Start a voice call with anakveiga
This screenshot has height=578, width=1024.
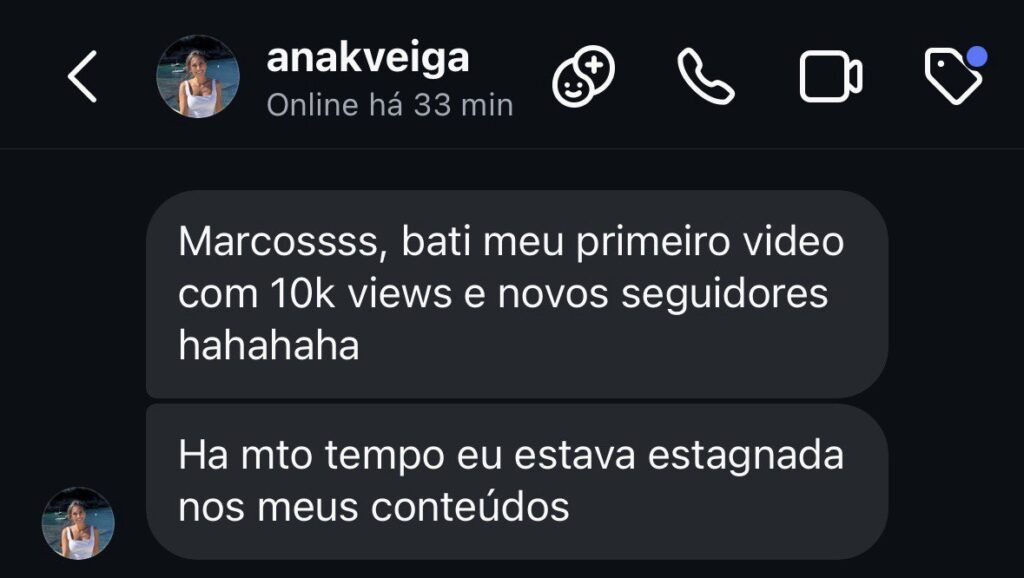click(x=706, y=77)
